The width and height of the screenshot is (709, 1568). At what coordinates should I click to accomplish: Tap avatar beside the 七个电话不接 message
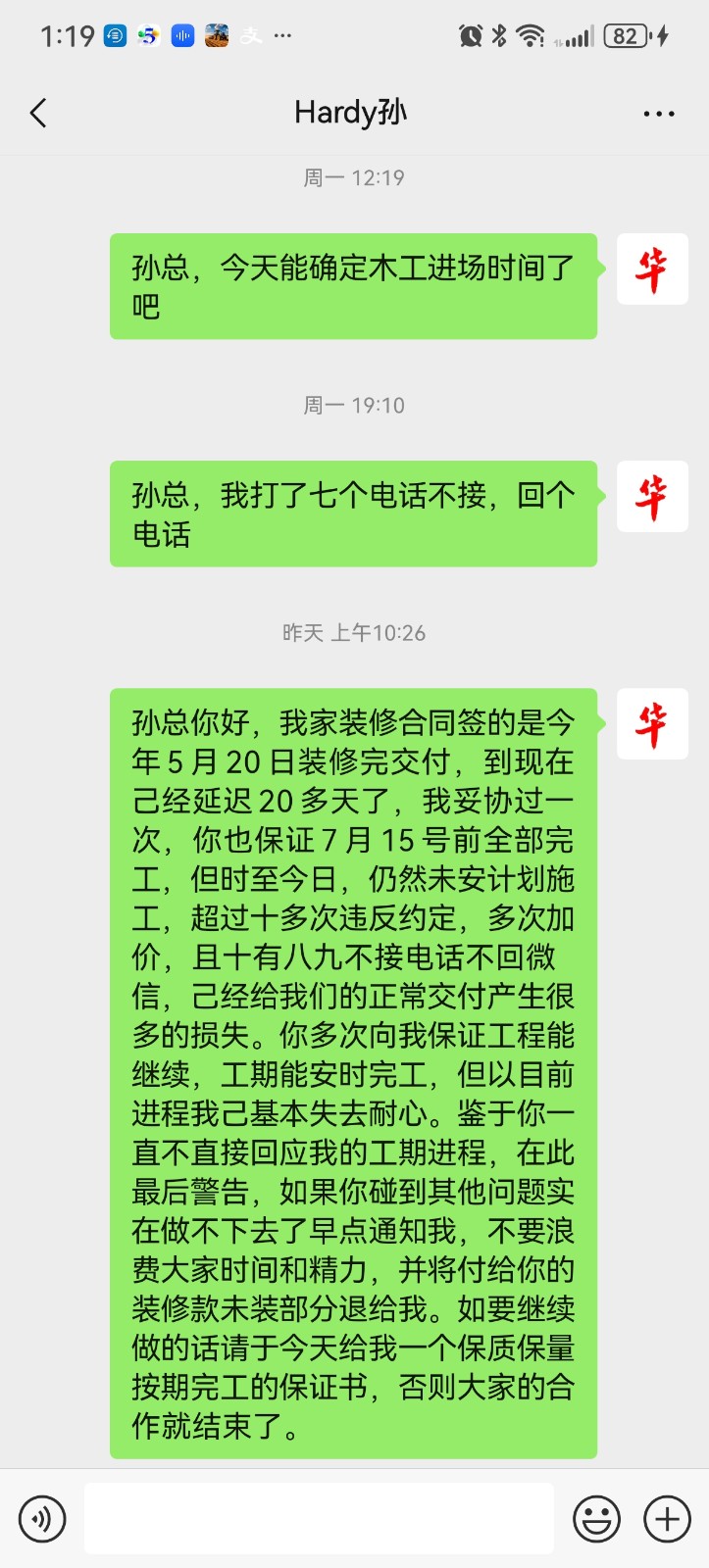[652, 497]
